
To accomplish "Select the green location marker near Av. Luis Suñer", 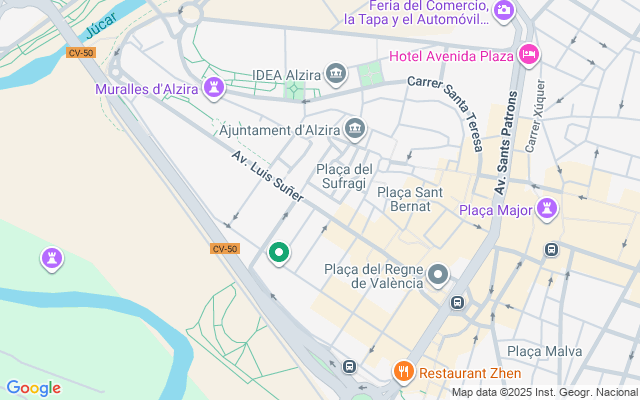I will (x=279, y=254).
